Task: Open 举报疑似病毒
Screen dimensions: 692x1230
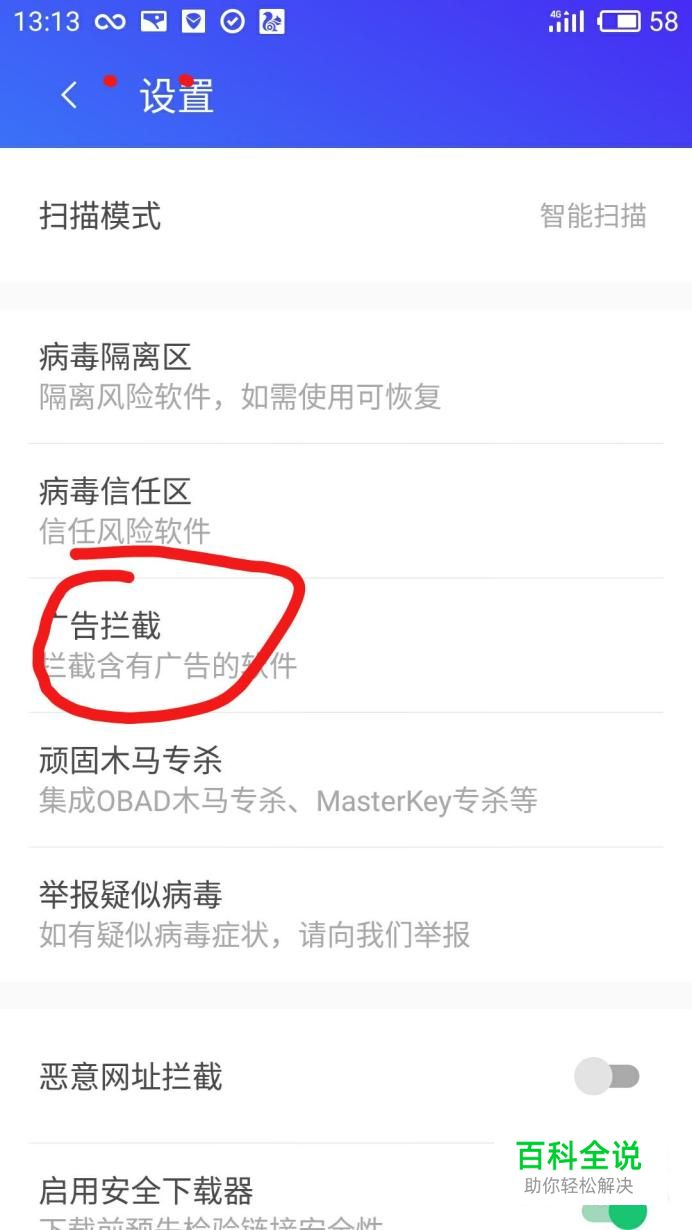Action: [x=346, y=915]
